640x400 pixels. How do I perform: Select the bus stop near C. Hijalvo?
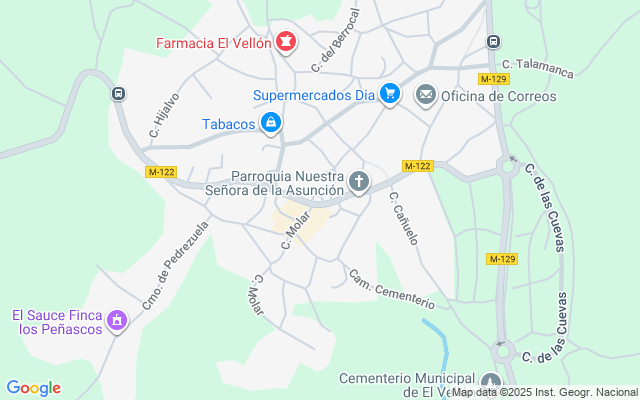[118, 93]
